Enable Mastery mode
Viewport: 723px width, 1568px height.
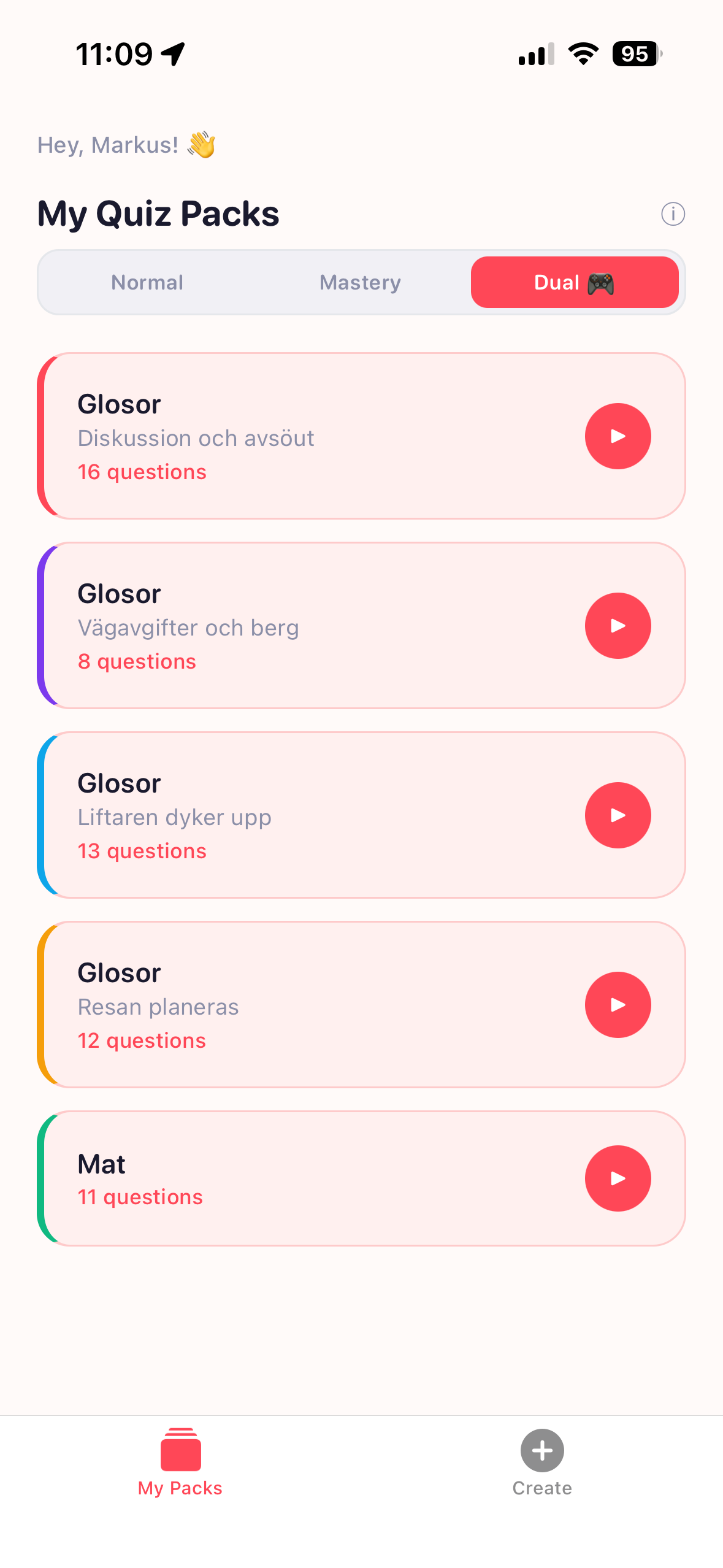(x=359, y=282)
